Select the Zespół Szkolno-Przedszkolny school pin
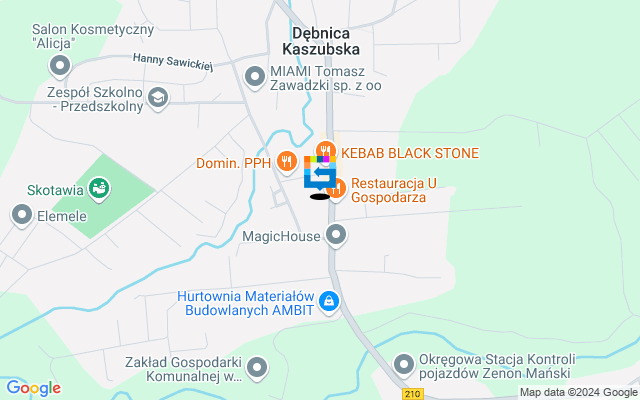 pos(158,97)
